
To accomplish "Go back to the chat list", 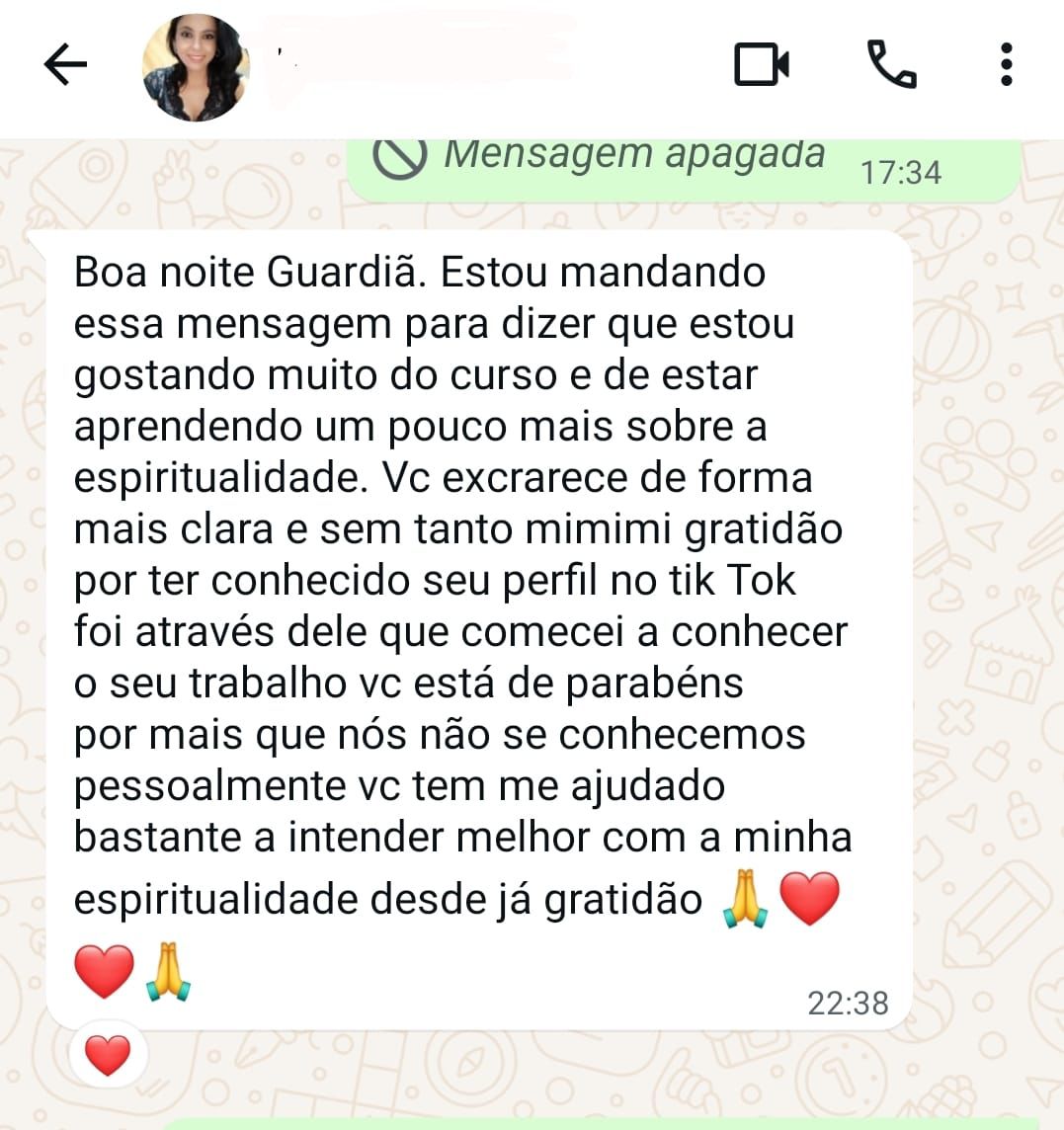I will (65, 65).
